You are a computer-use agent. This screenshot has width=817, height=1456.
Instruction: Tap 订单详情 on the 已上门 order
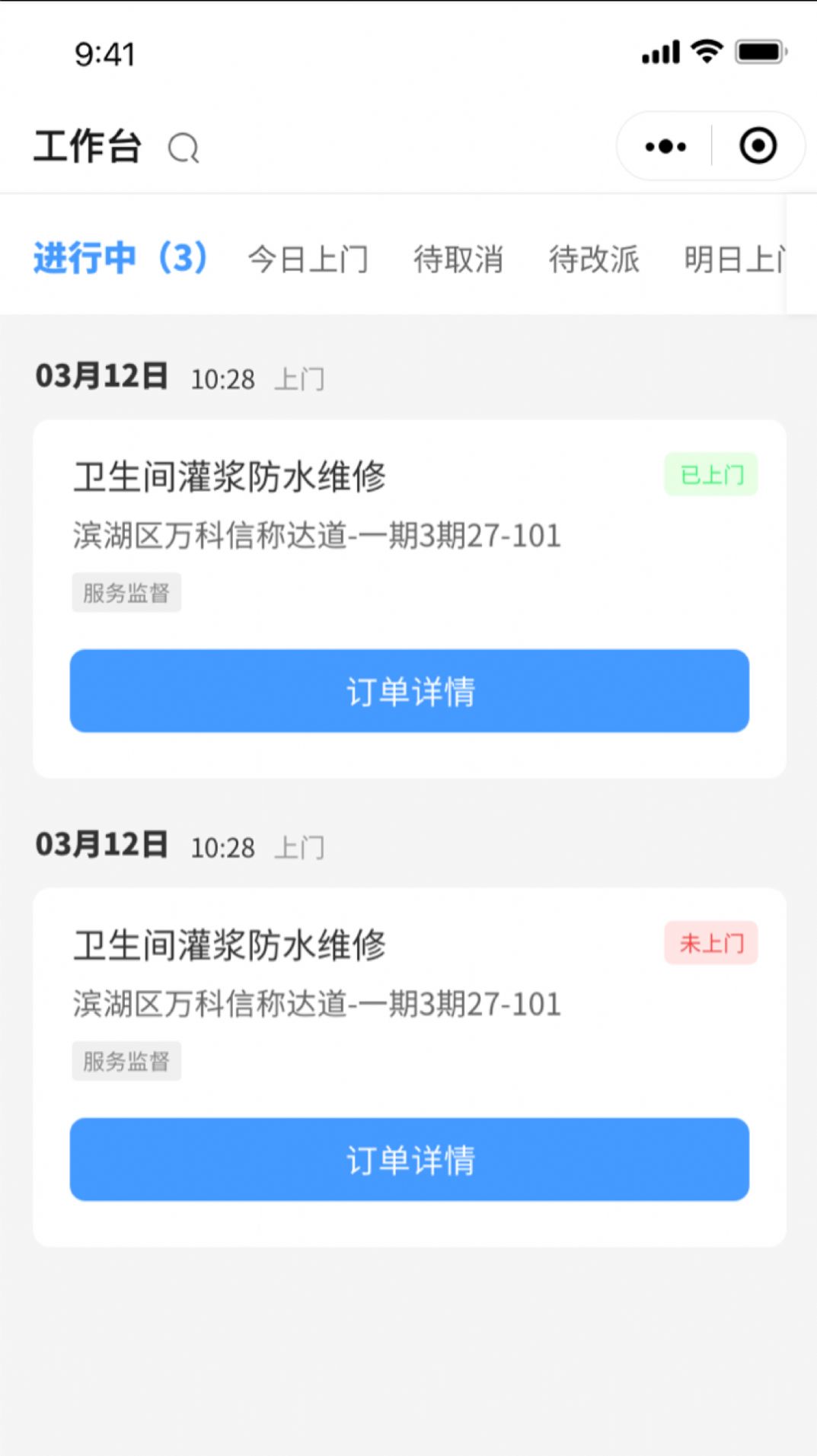tap(409, 691)
